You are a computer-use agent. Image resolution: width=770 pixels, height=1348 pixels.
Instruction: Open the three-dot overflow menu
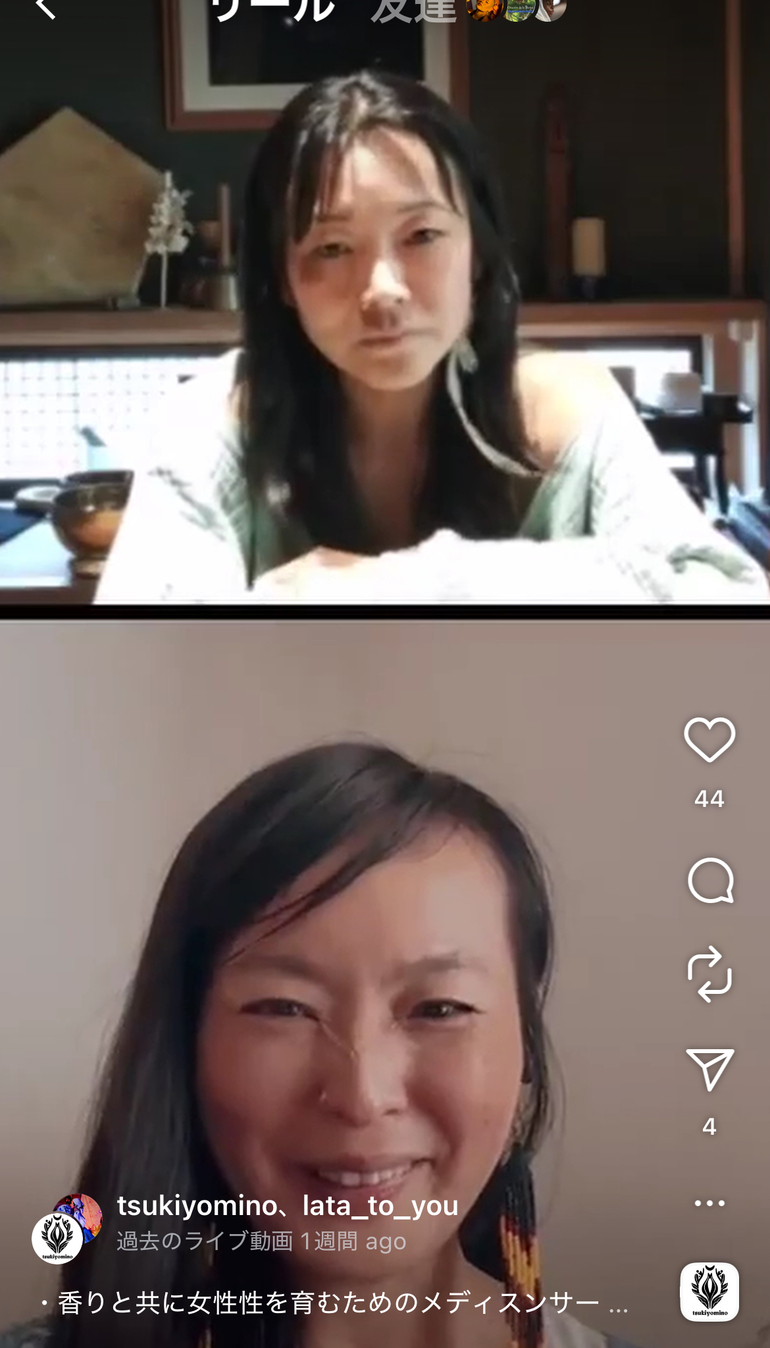(x=709, y=1203)
